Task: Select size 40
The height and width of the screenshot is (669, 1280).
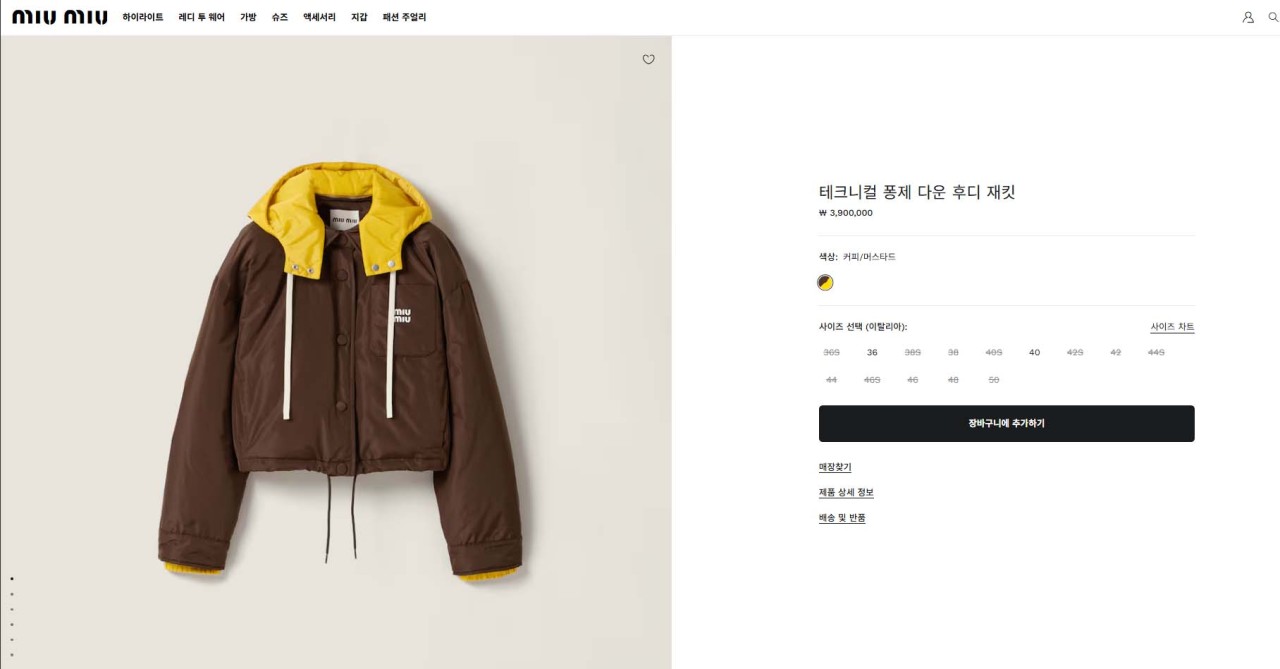Action: (x=1034, y=352)
